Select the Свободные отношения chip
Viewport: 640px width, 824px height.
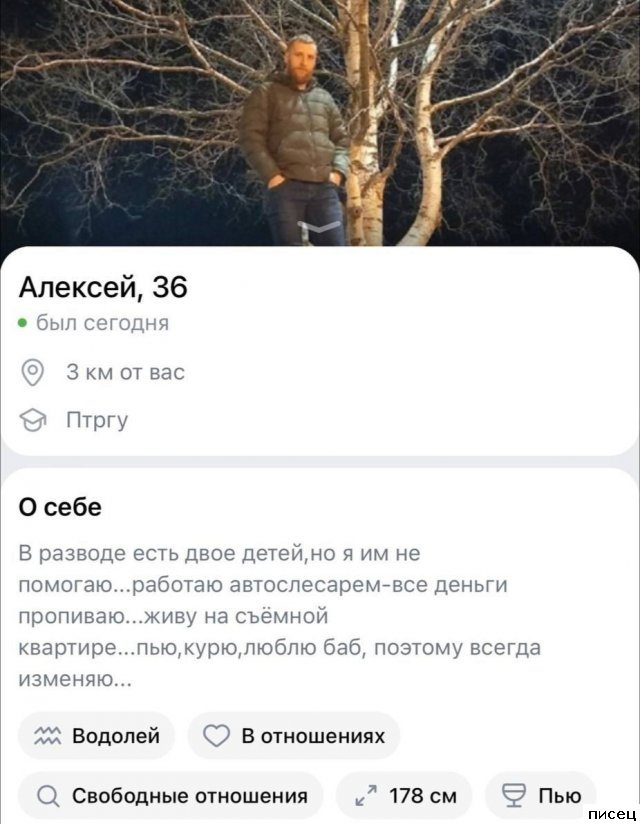point(171,796)
